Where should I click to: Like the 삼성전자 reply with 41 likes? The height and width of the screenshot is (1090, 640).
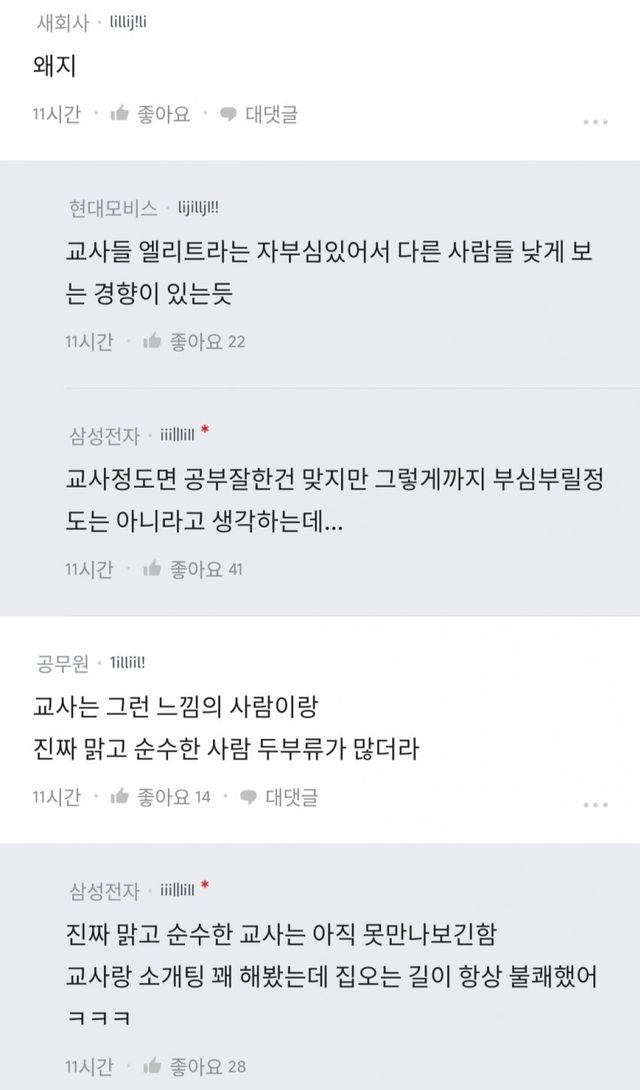pos(192,569)
